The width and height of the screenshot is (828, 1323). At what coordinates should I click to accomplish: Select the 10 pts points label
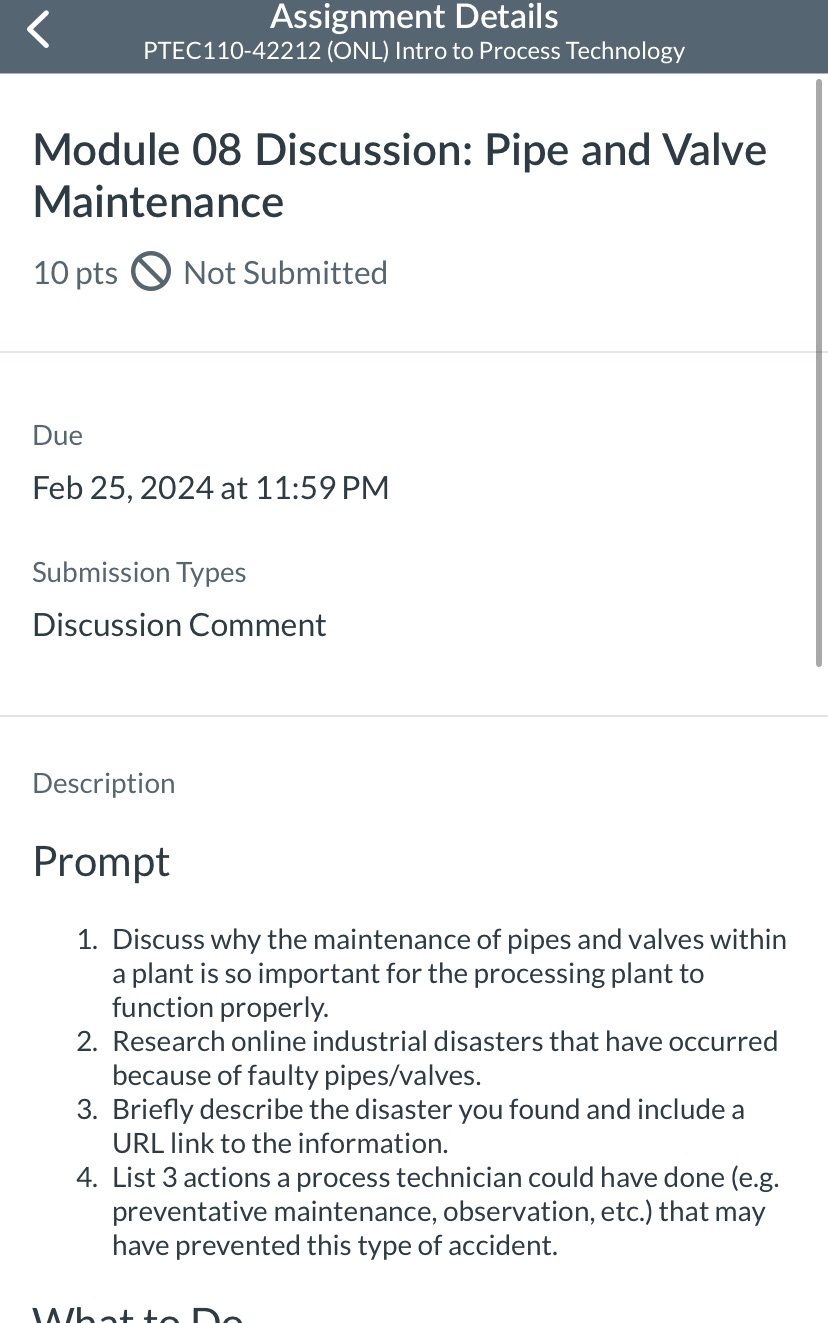point(74,271)
